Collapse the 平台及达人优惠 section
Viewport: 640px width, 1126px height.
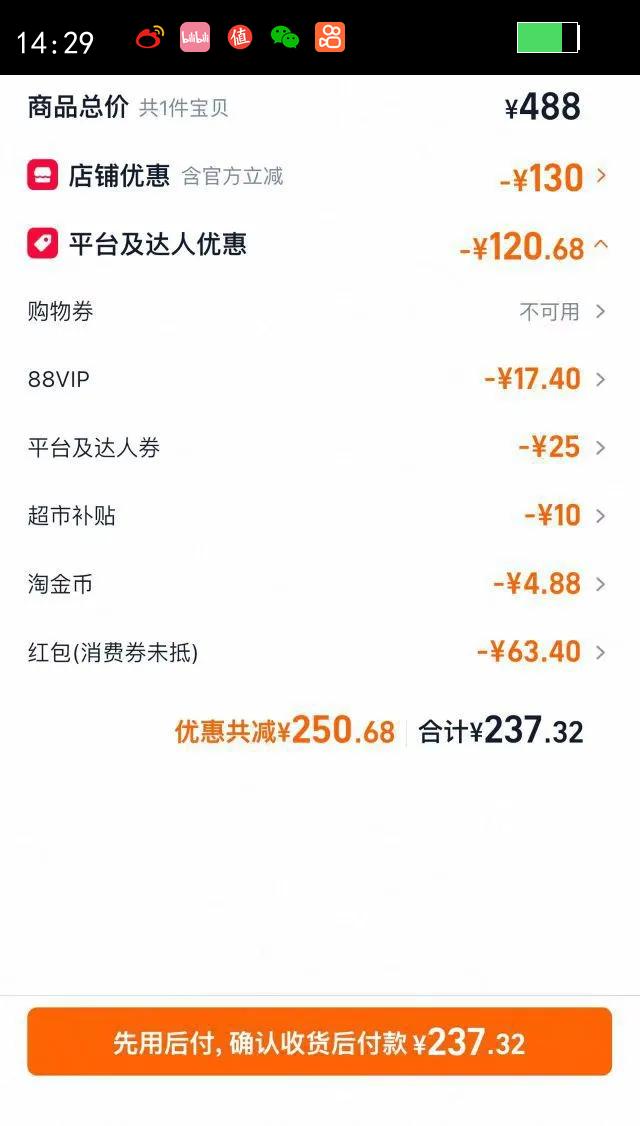pos(600,245)
